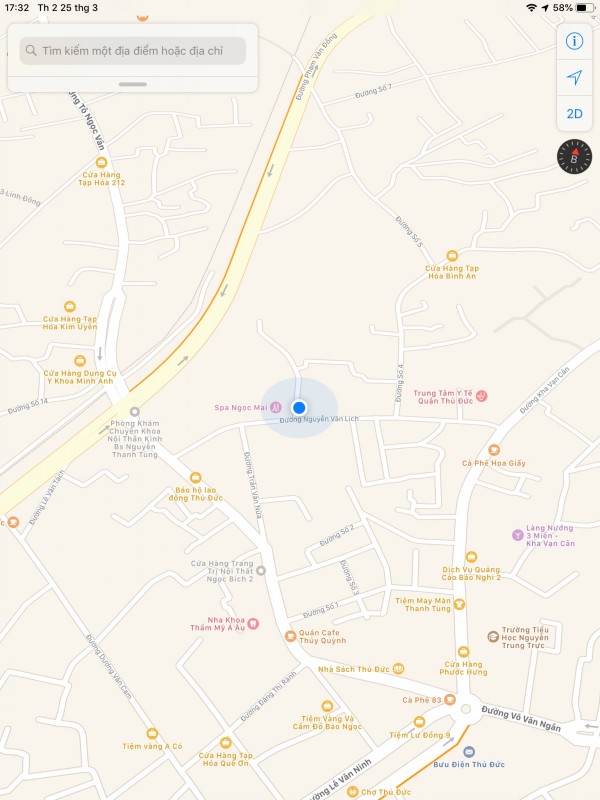The width and height of the screenshot is (600, 800).
Task: Tap the address search field
Action: coord(133,50)
